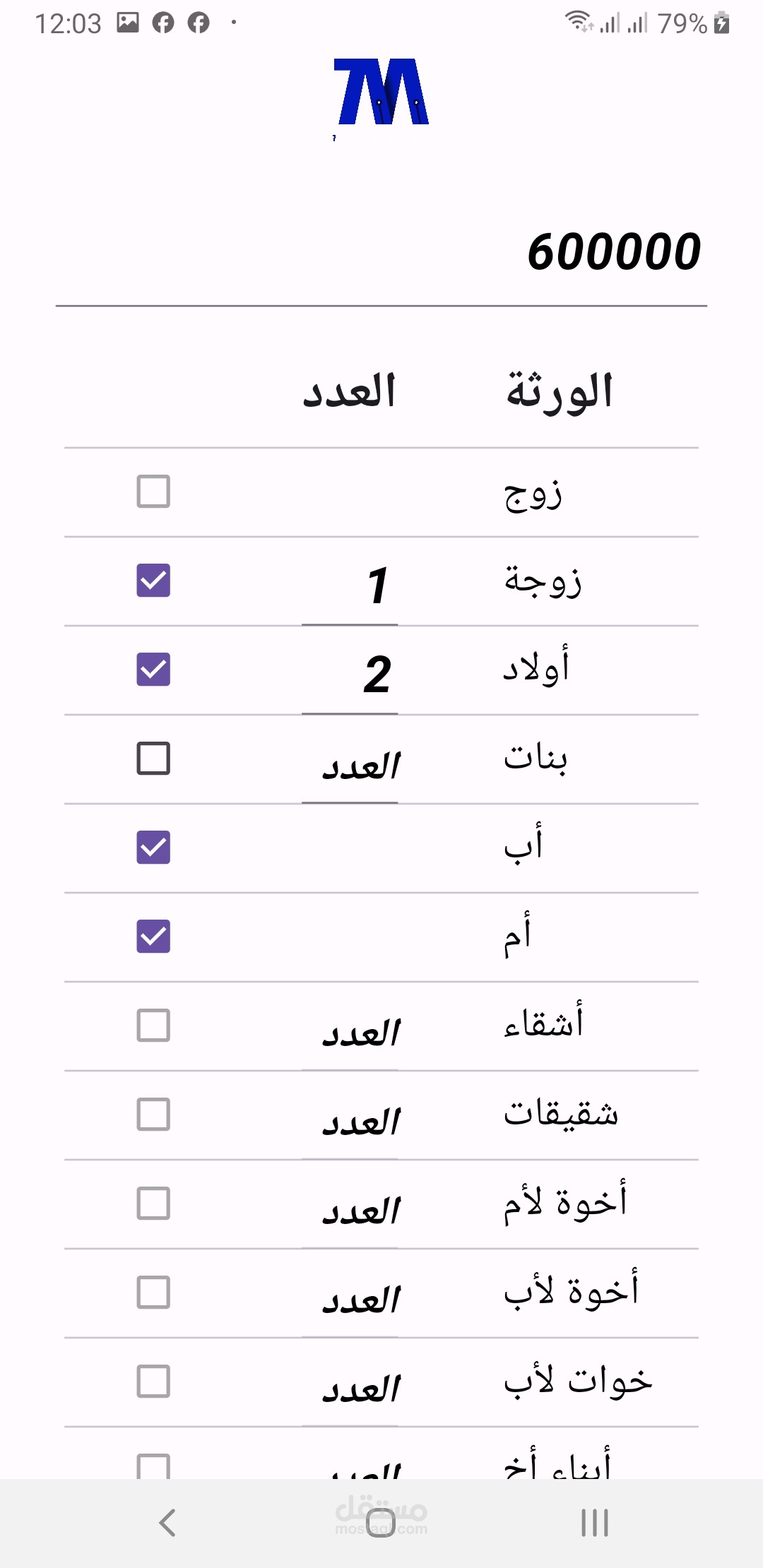Check the أشقاء (full brothers) checkbox
This screenshot has height=1568, width=763.
(153, 1026)
